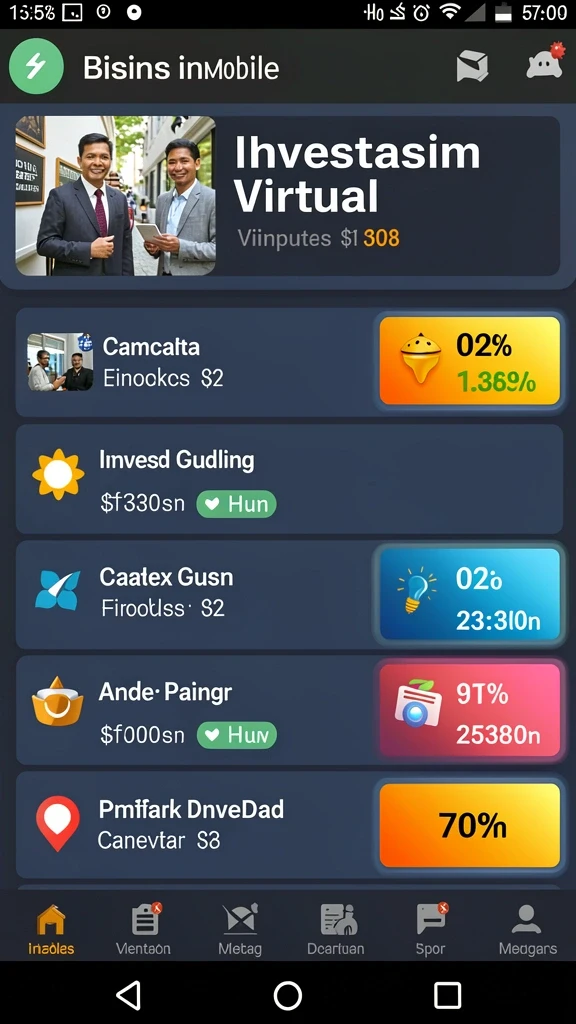Switch to the Metag tab
The width and height of the screenshot is (576, 1024).
240,929
